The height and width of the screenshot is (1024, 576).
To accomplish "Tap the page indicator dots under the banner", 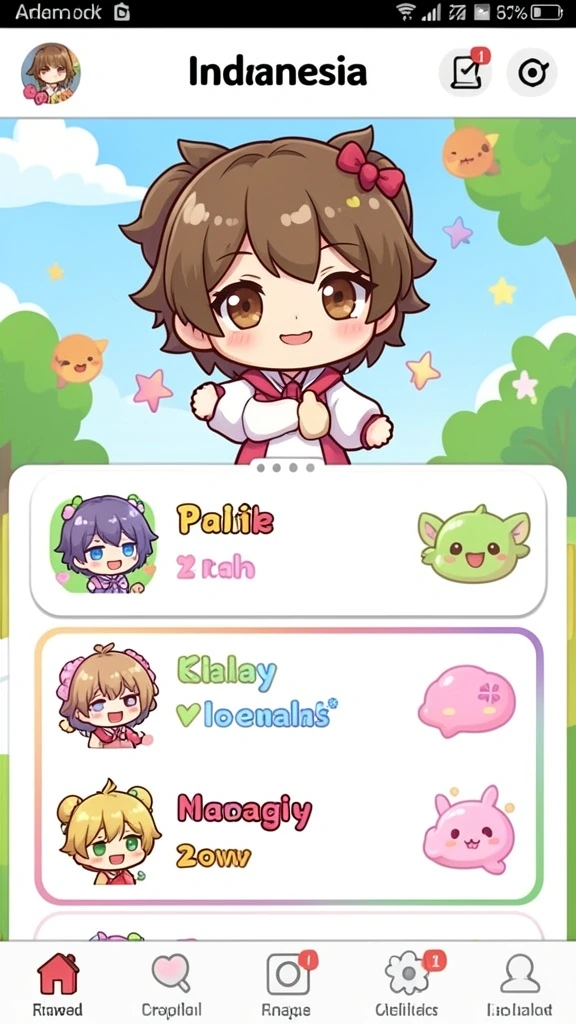I will (285, 468).
